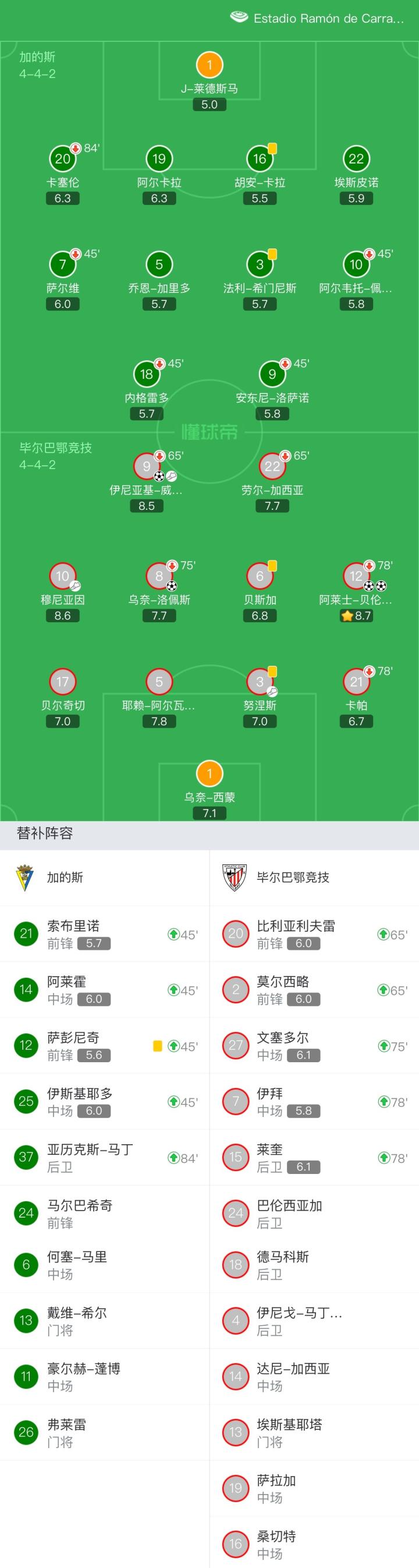This screenshot has width=419, height=1568.
Task: Select substitute 文塞多尔 number 27
Action: coord(314,1046)
